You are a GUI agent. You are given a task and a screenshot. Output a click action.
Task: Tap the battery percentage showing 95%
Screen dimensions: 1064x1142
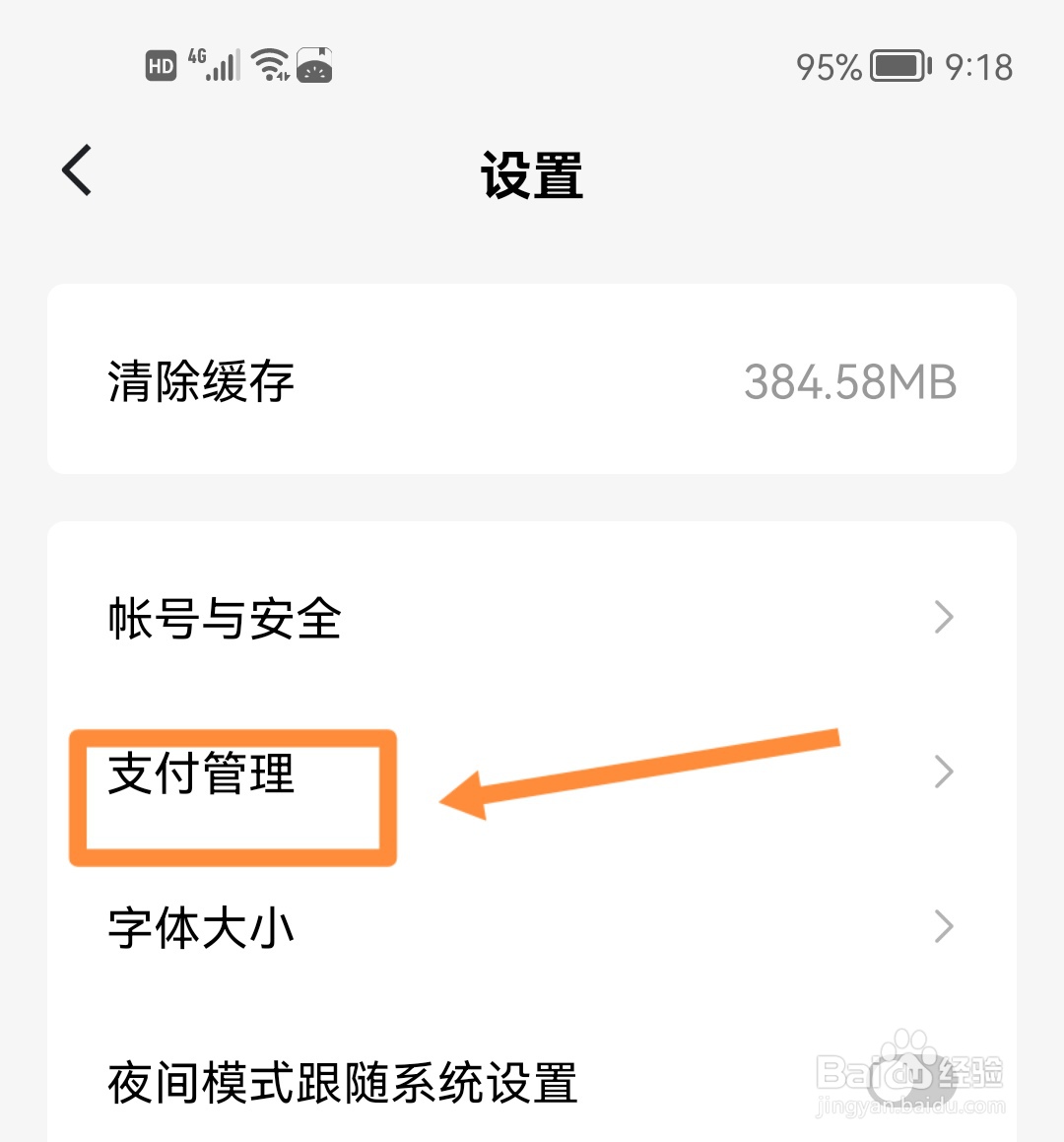(828, 67)
